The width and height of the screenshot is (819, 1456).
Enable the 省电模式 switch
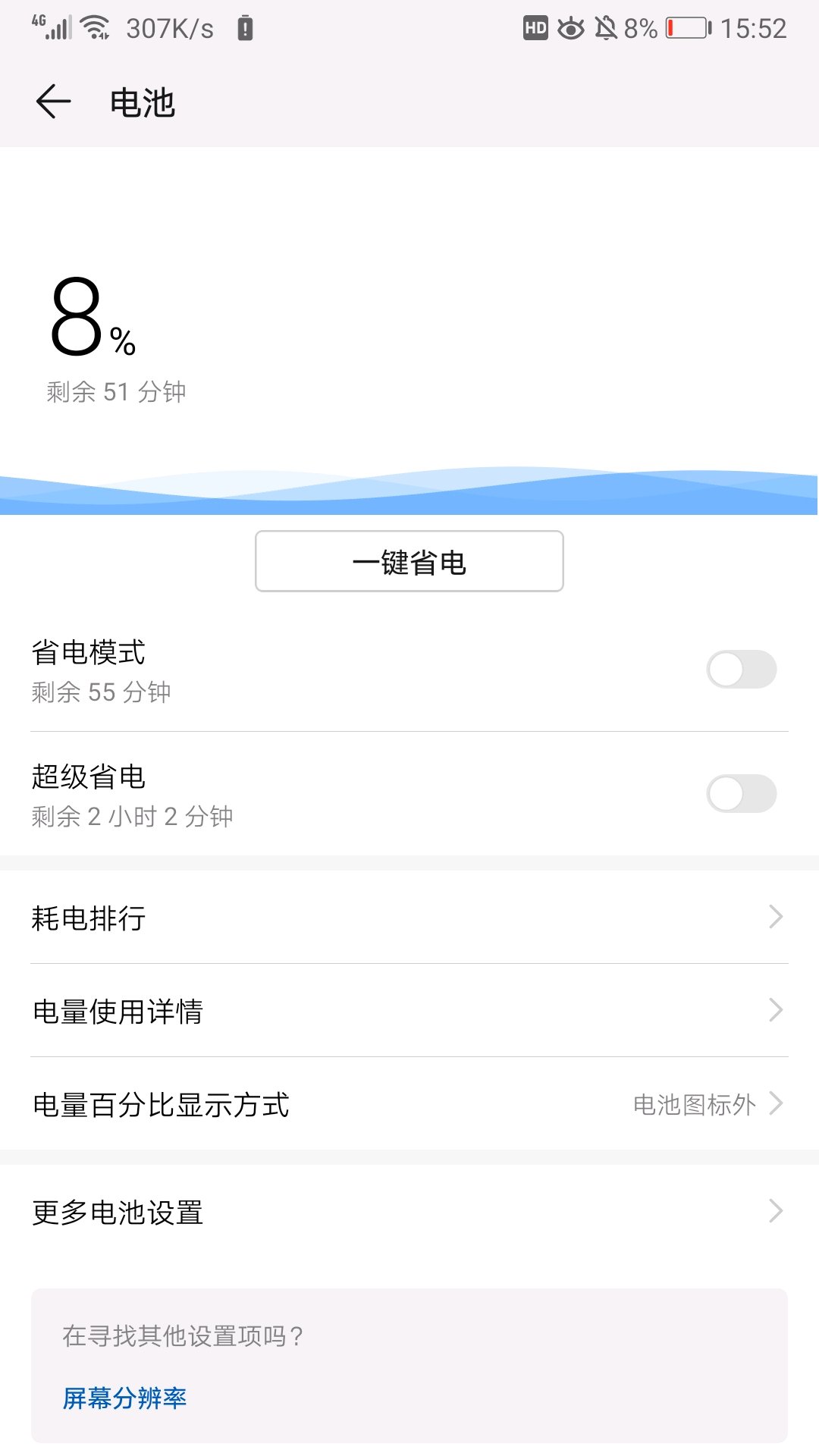[741, 670]
